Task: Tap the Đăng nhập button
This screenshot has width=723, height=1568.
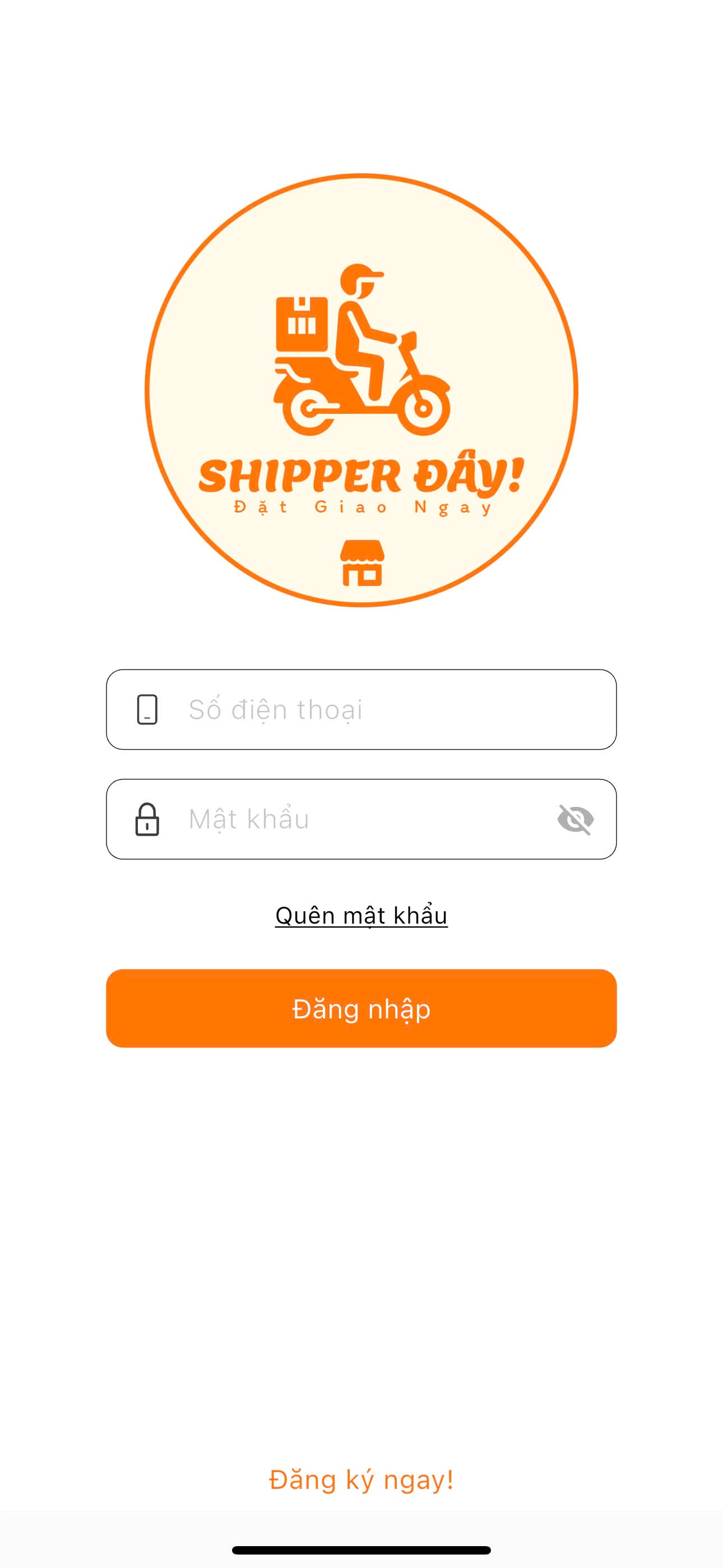Action: [x=361, y=1009]
